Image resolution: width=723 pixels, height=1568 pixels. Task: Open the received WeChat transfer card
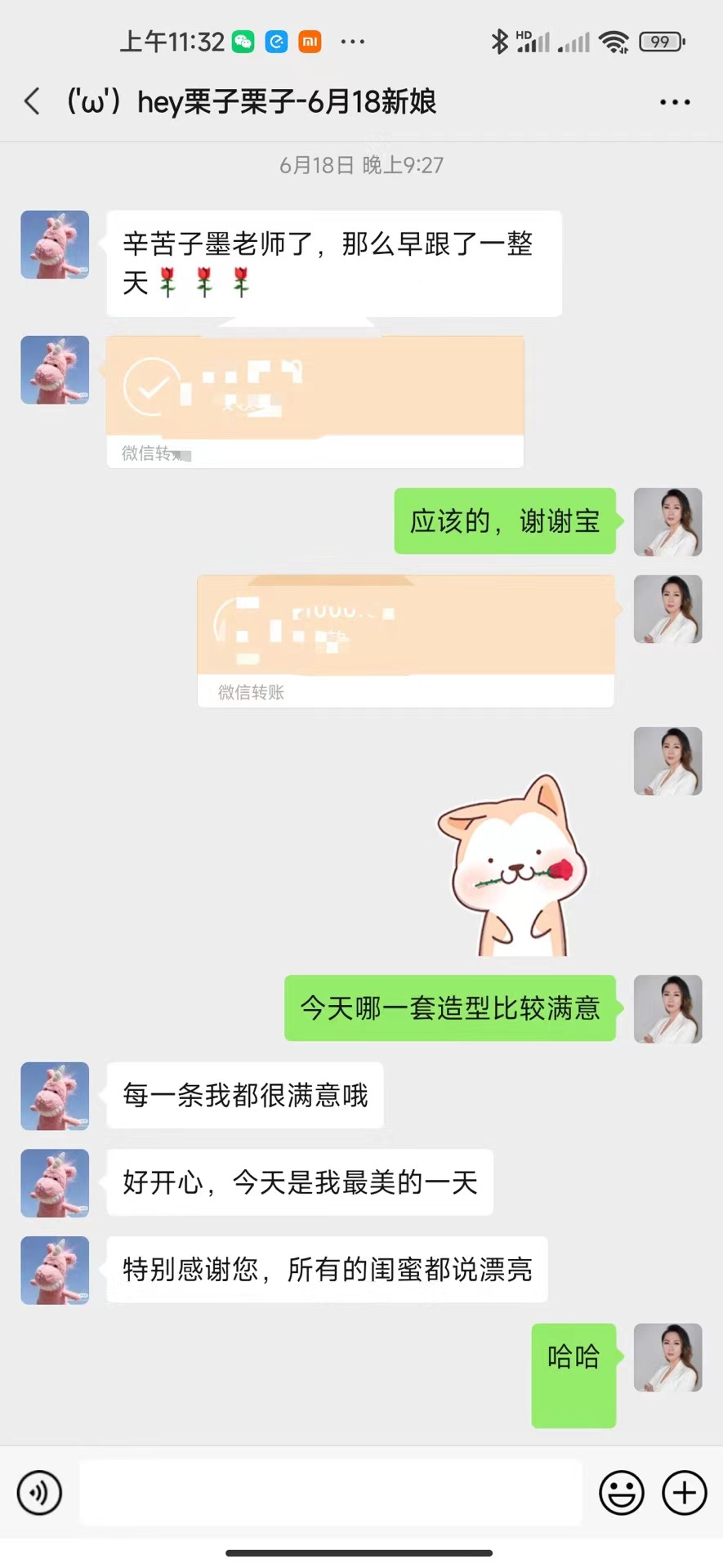pyautogui.click(x=315, y=401)
